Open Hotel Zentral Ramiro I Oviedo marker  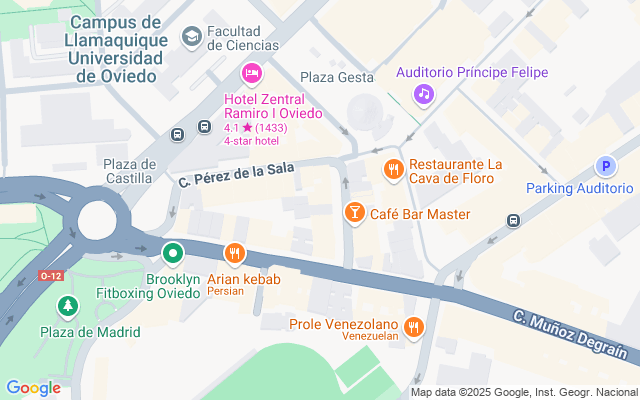coord(251,73)
